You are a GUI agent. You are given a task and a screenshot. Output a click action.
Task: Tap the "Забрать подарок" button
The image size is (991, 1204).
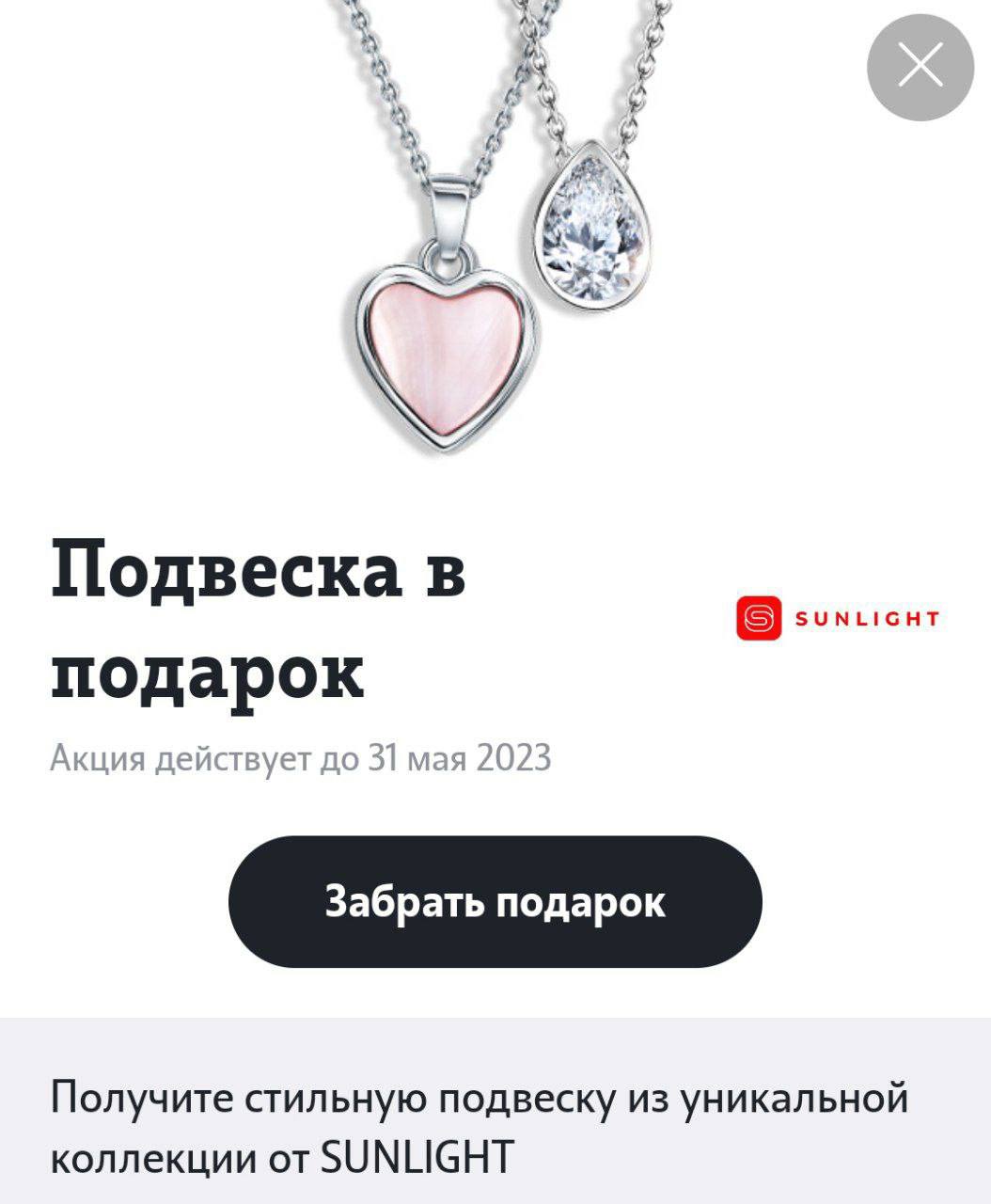point(495,902)
